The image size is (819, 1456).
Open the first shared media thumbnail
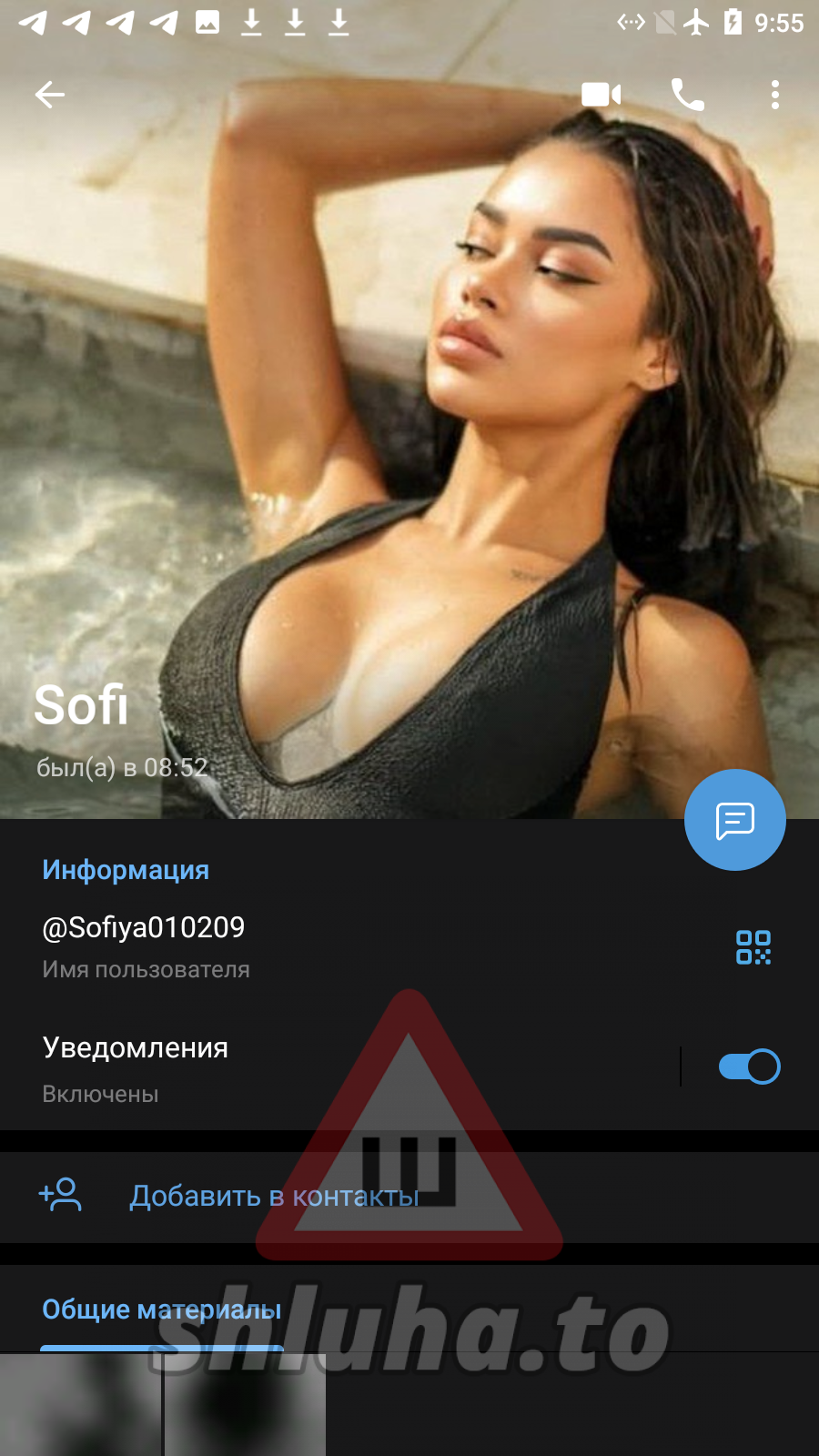[x=81, y=1405]
